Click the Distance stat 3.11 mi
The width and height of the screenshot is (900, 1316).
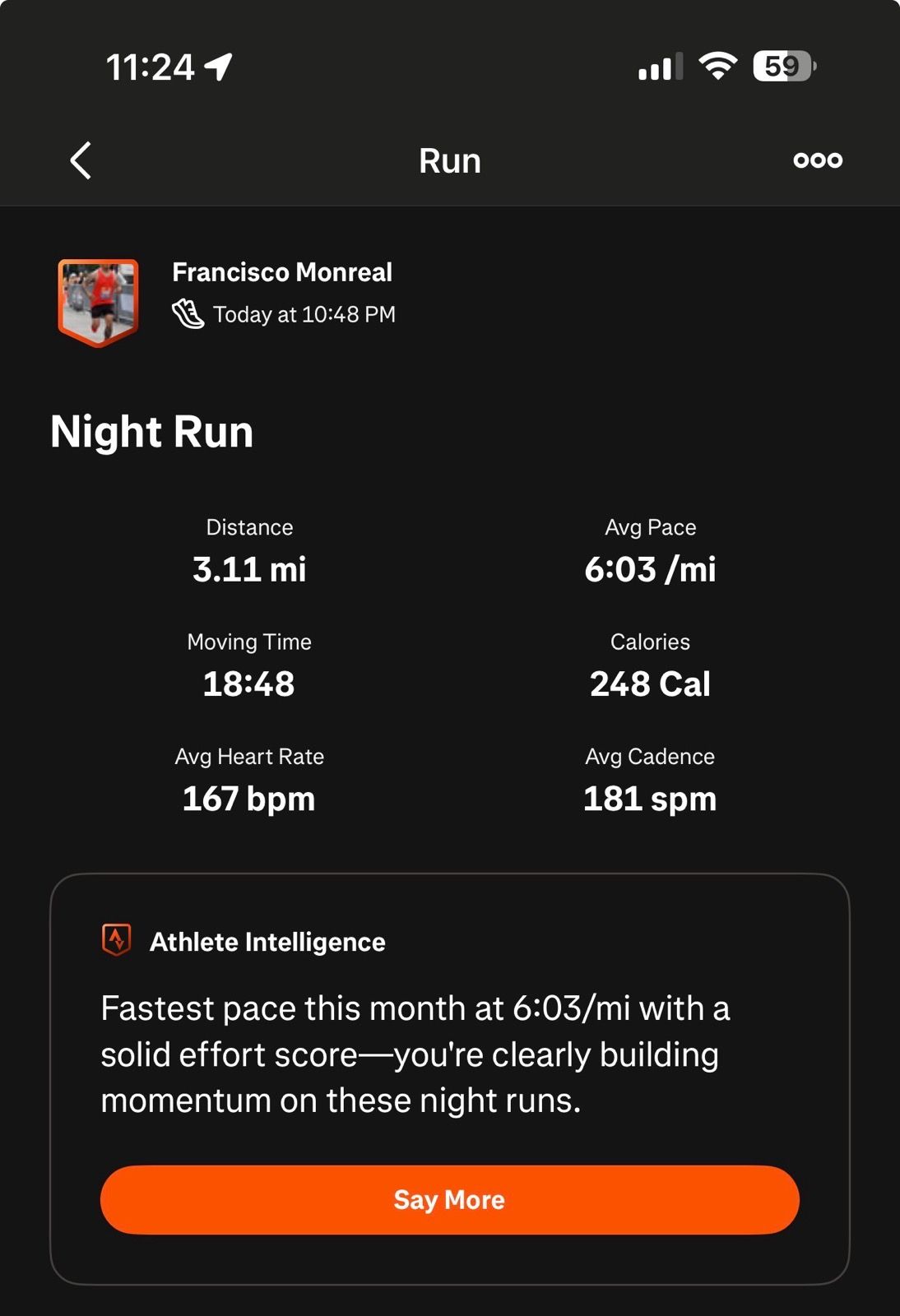tap(249, 570)
